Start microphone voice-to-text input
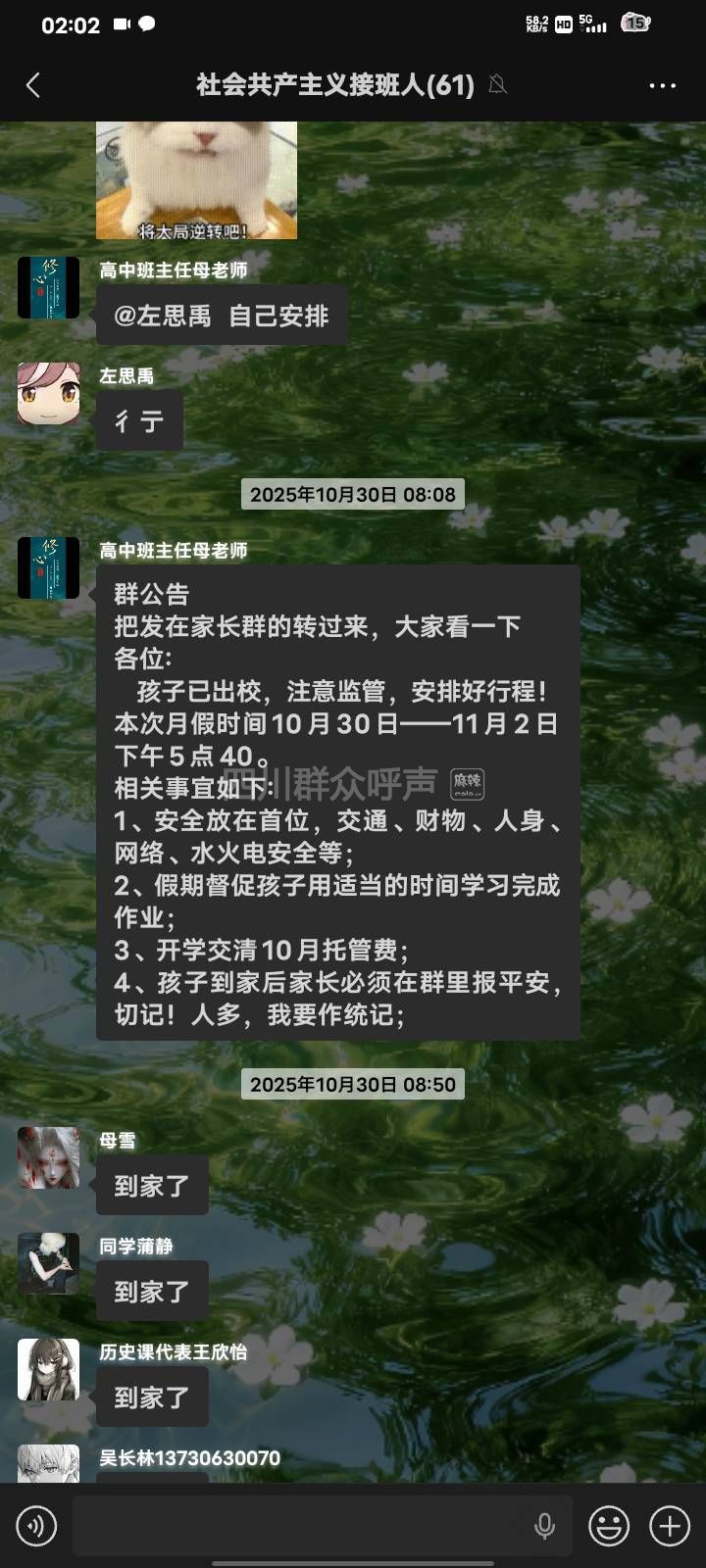 pos(544,1526)
